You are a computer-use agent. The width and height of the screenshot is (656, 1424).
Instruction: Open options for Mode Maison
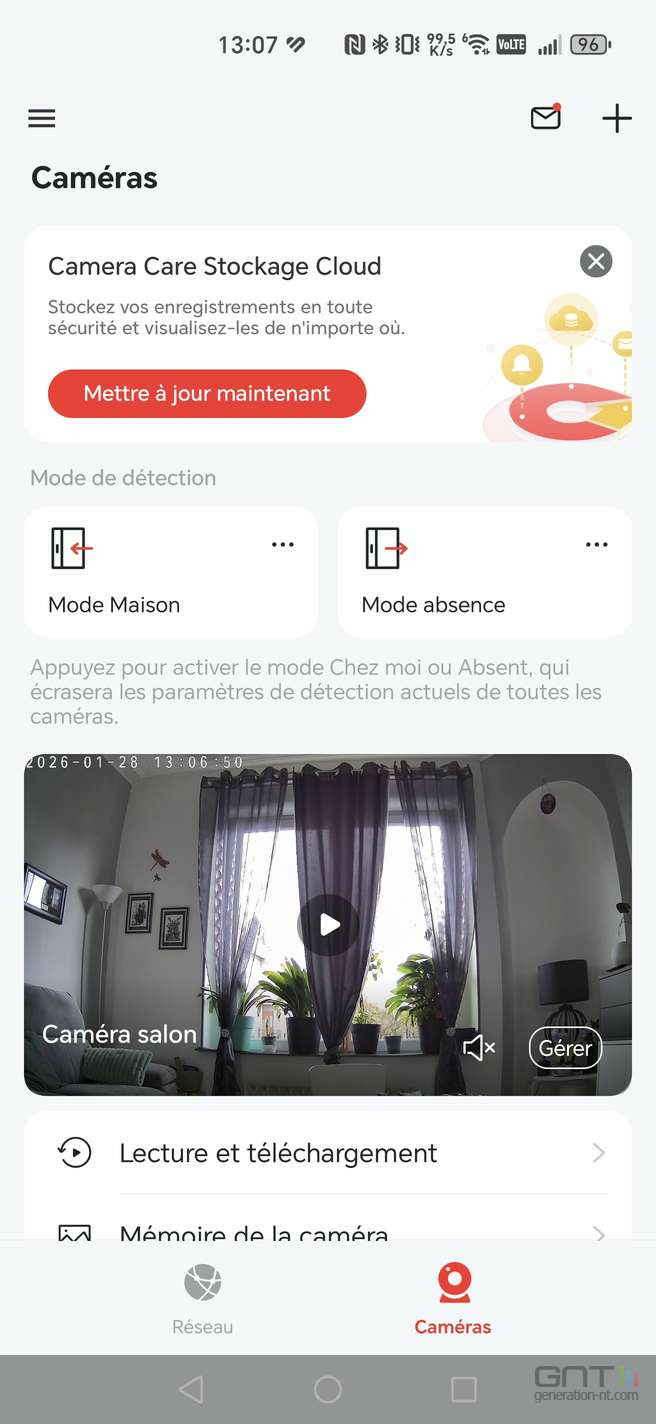(x=283, y=545)
